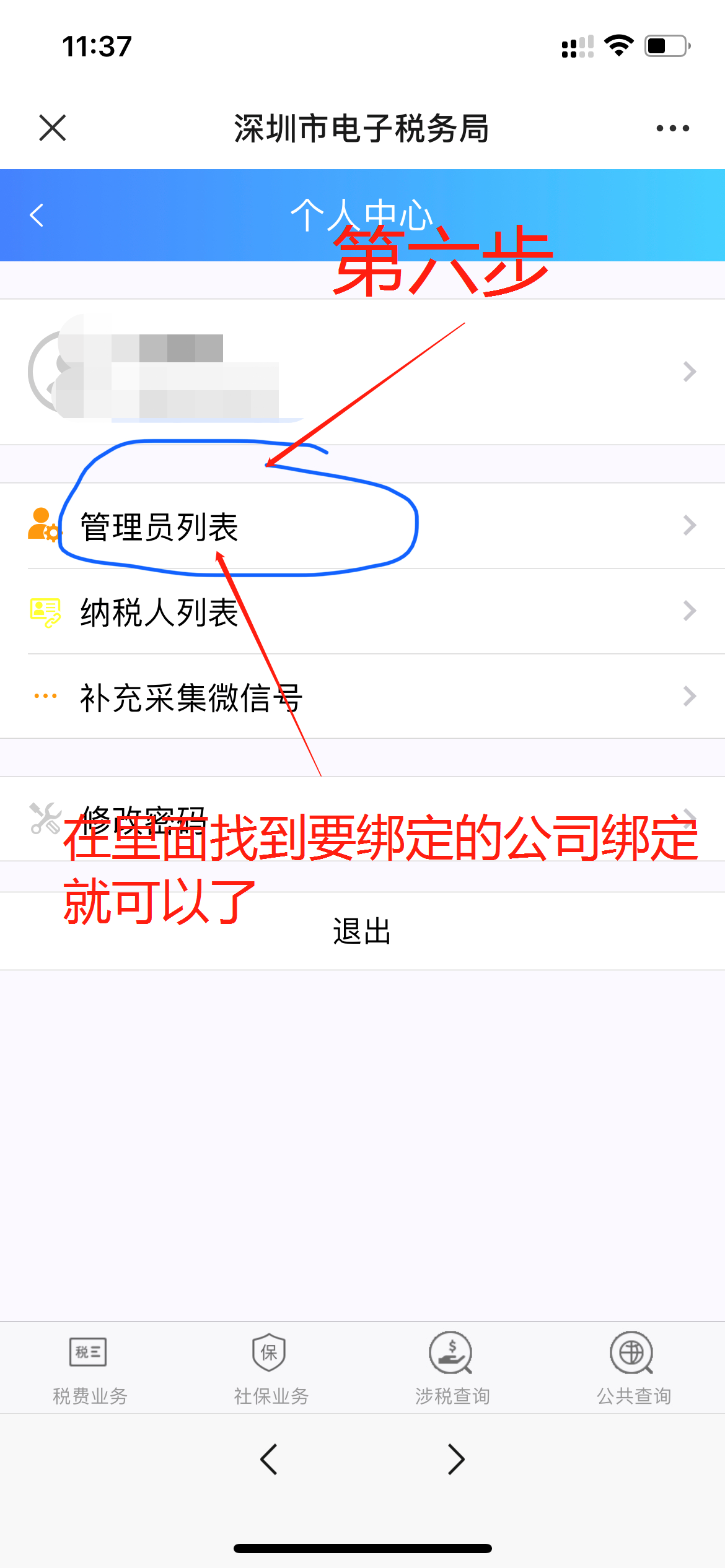
Task: Open 补充采集微信号
Action: pos(362,697)
